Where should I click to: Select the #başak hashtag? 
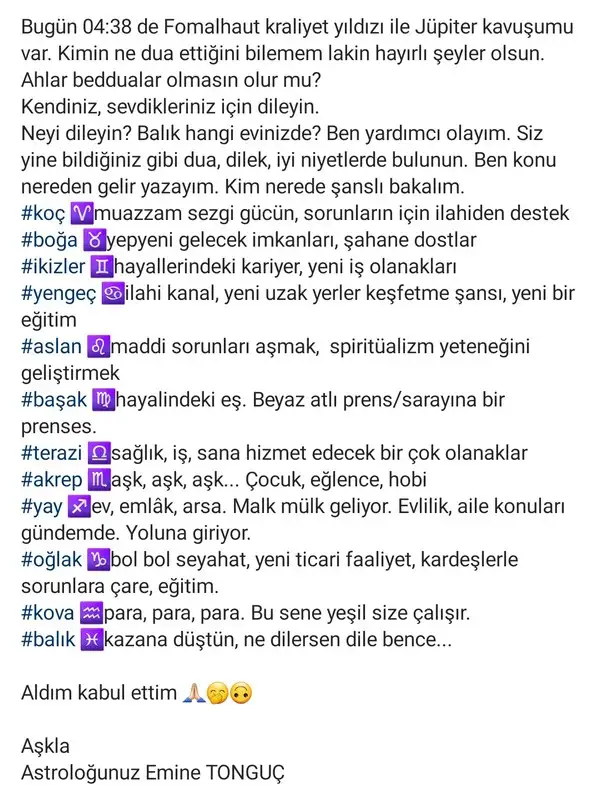pyautogui.click(x=54, y=399)
